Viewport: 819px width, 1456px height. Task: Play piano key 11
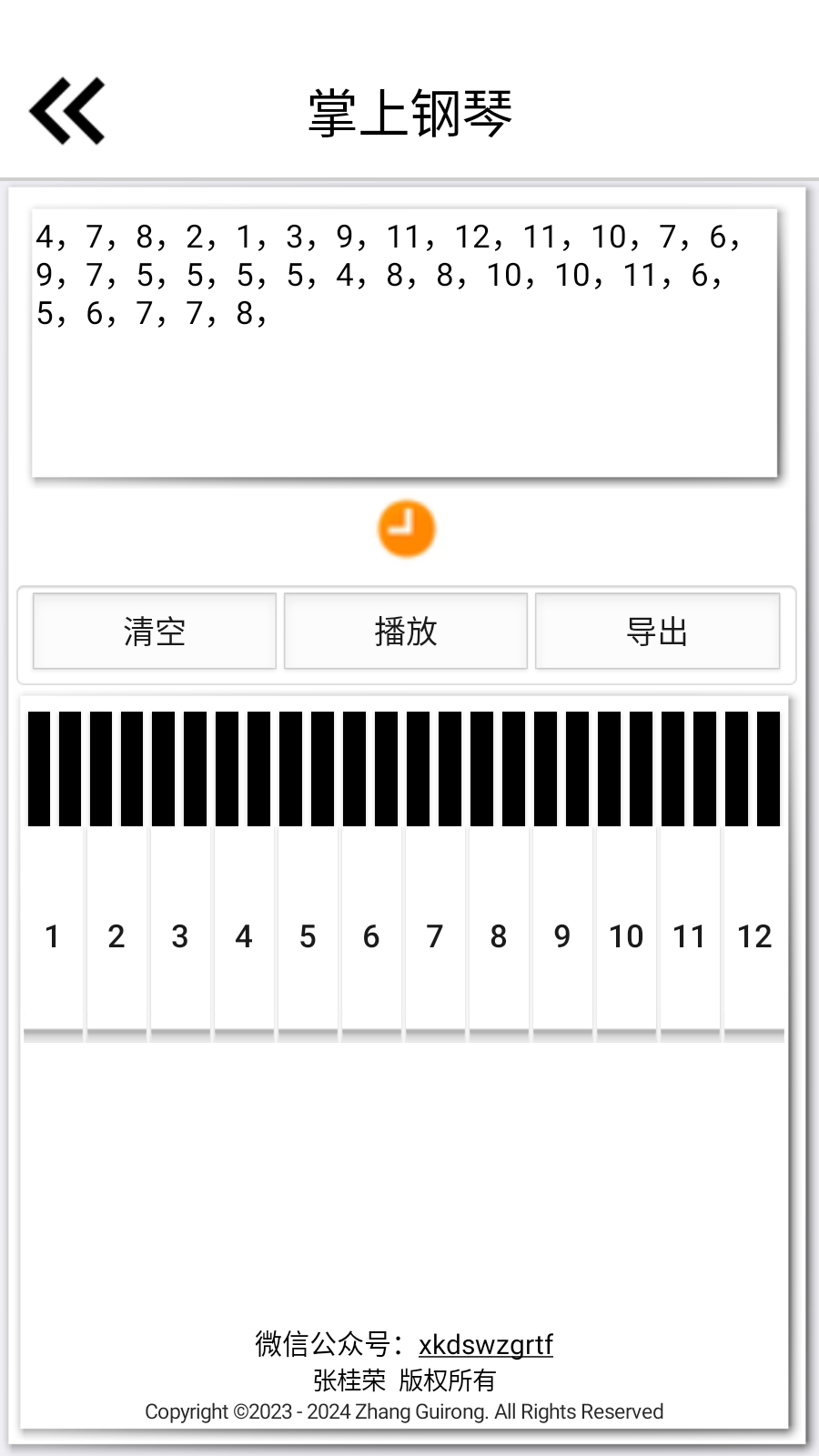coord(690,935)
